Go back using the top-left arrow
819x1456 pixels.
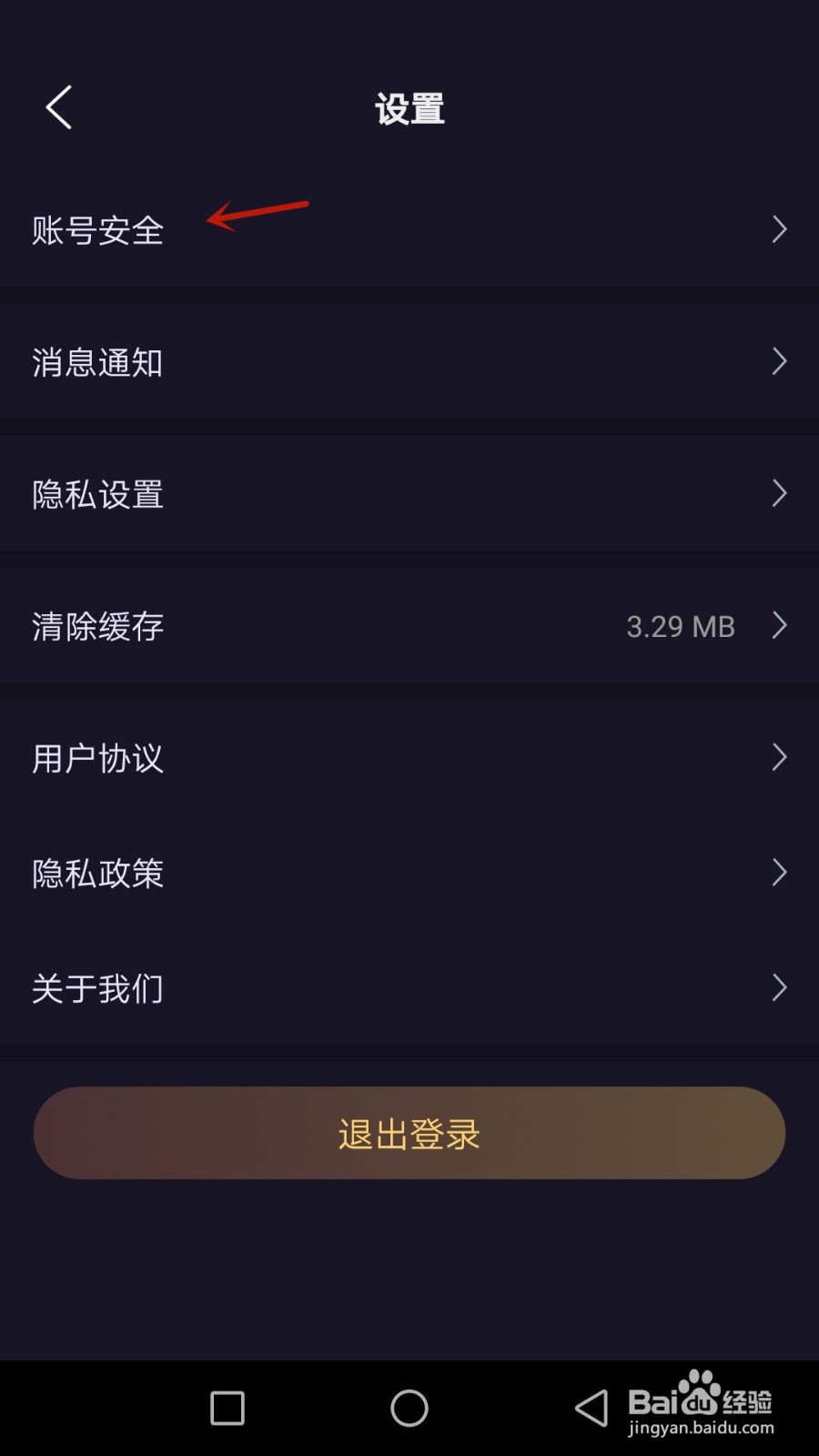coord(59,107)
